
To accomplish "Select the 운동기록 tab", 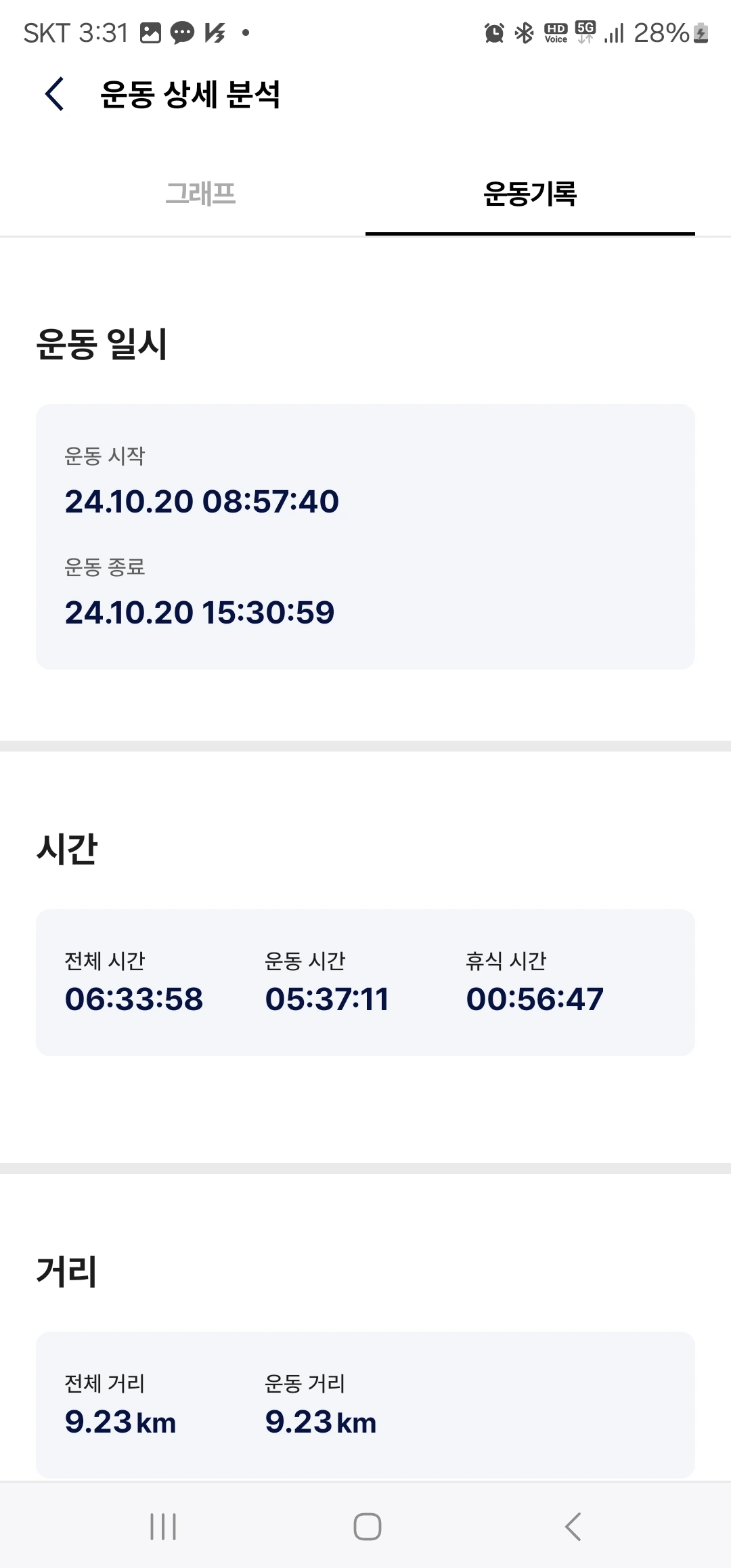I will coord(530,194).
